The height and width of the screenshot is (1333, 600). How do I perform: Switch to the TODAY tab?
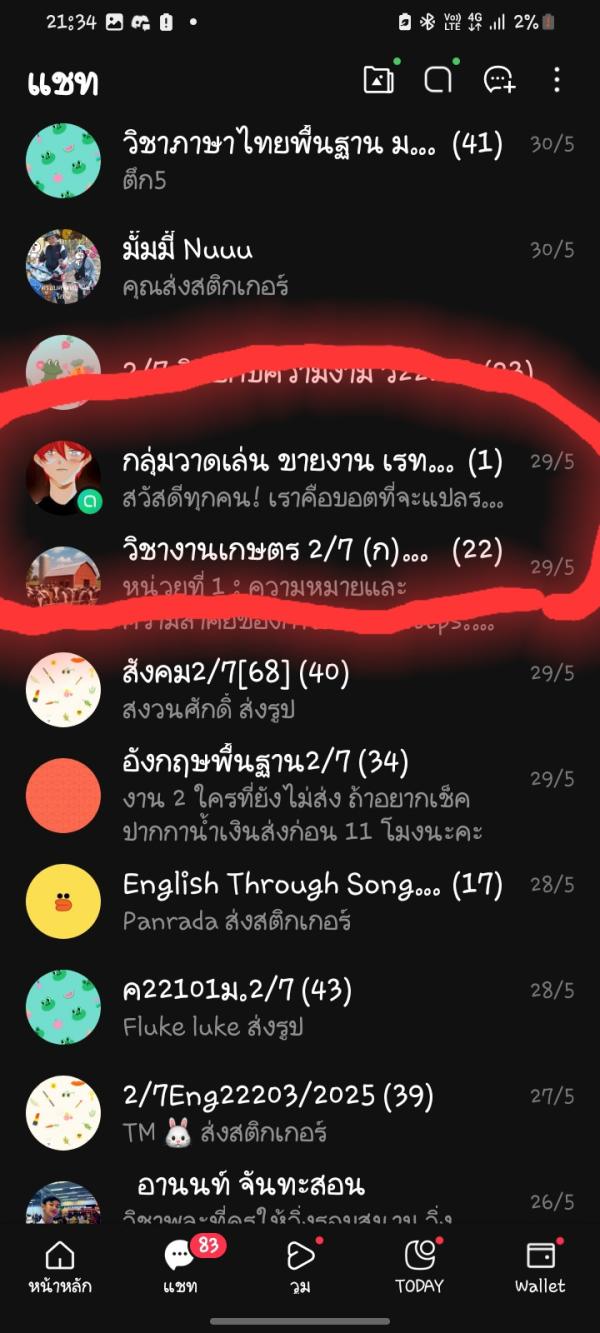(x=420, y=1267)
